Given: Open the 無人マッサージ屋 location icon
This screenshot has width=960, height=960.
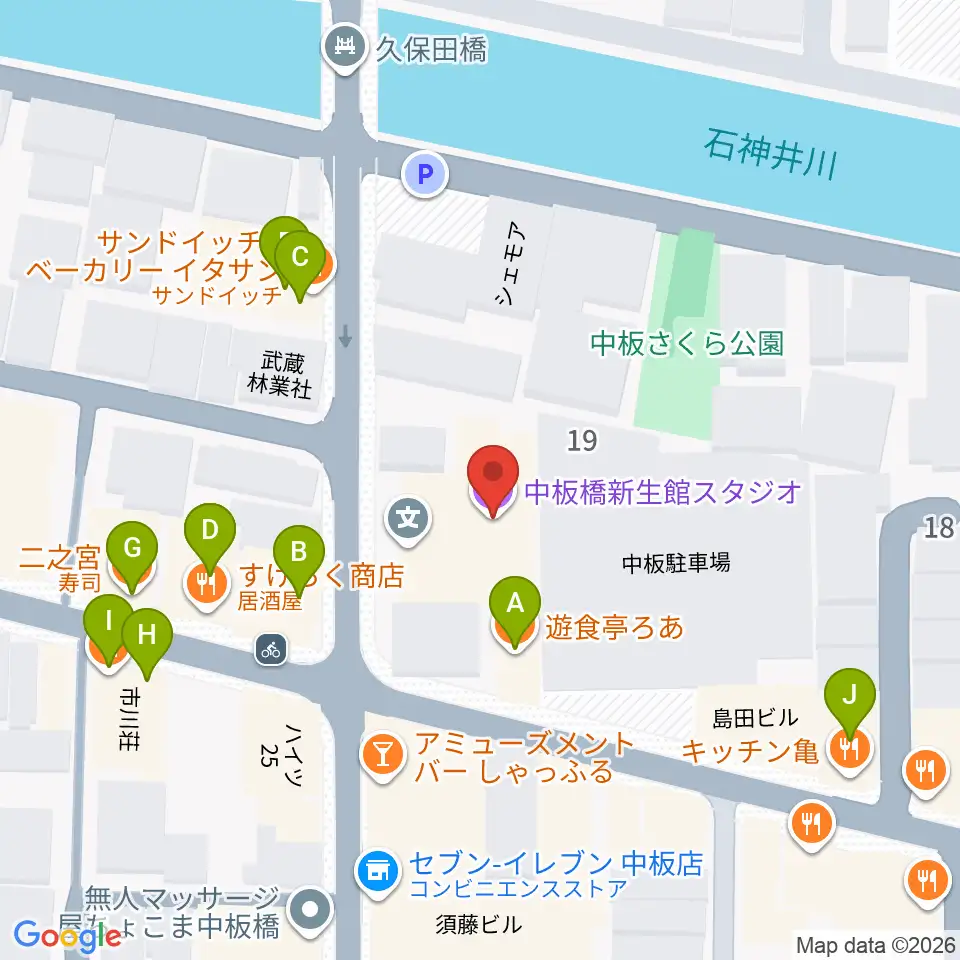Looking at the screenshot, I should (x=310, y=911).
